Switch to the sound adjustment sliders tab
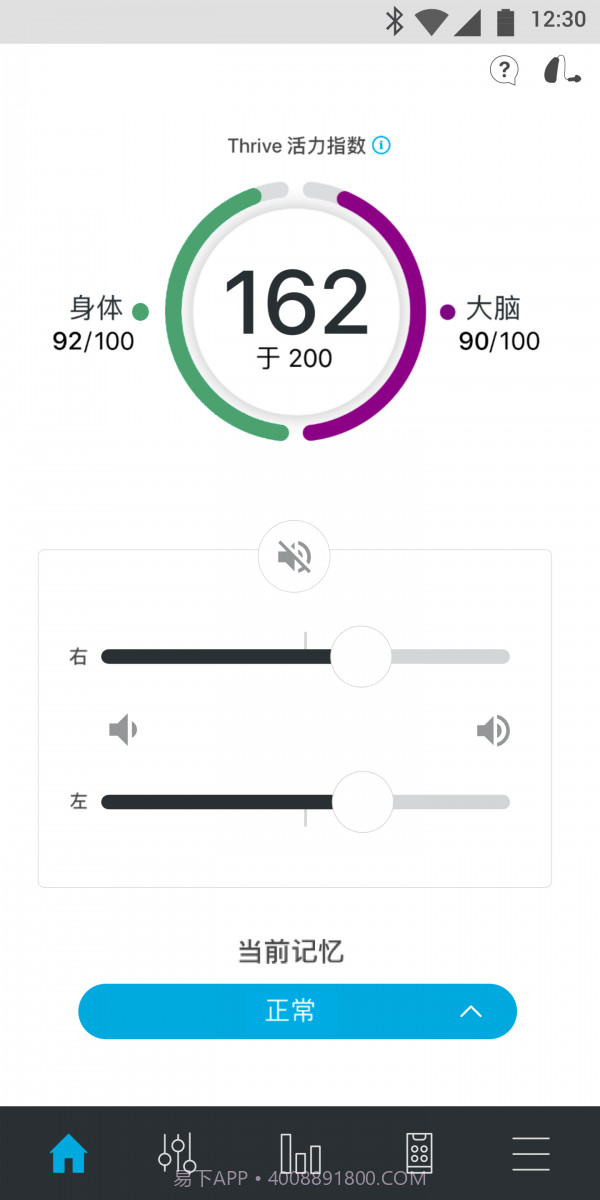The image size is (600, 1200). click(177, 1154)
